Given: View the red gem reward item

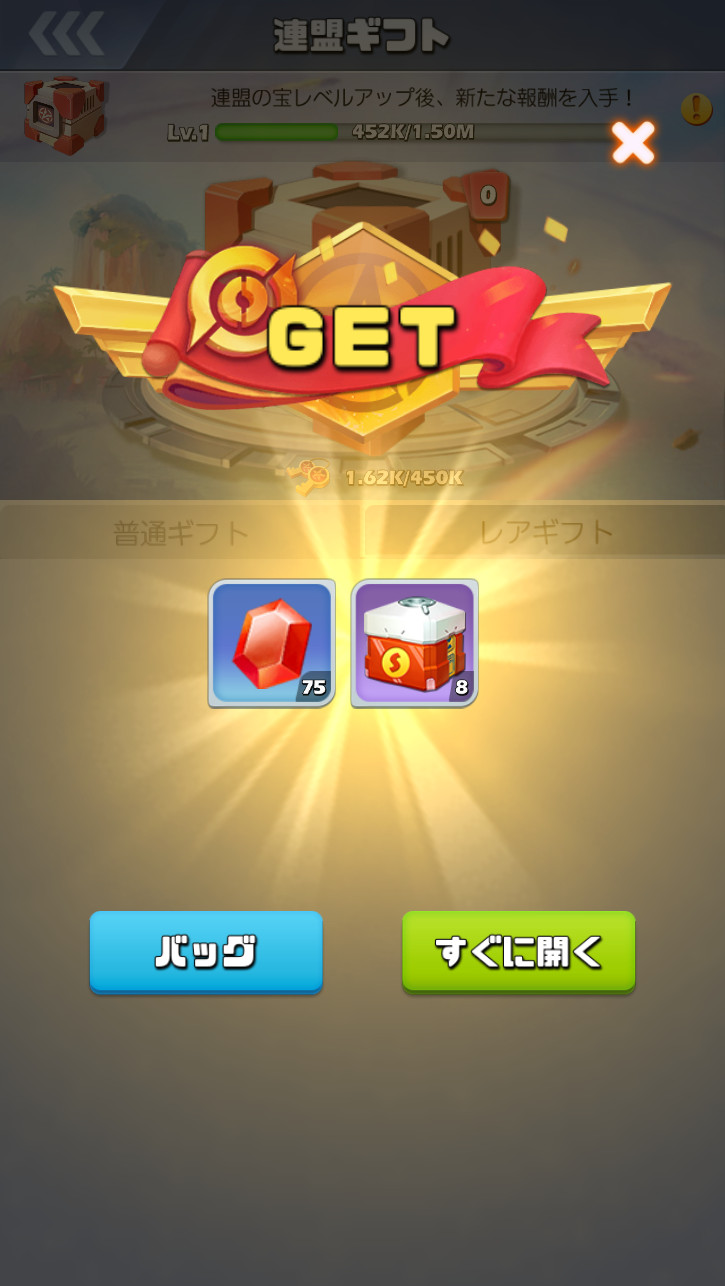Looking at the screenshot, I should click(271, 643).
